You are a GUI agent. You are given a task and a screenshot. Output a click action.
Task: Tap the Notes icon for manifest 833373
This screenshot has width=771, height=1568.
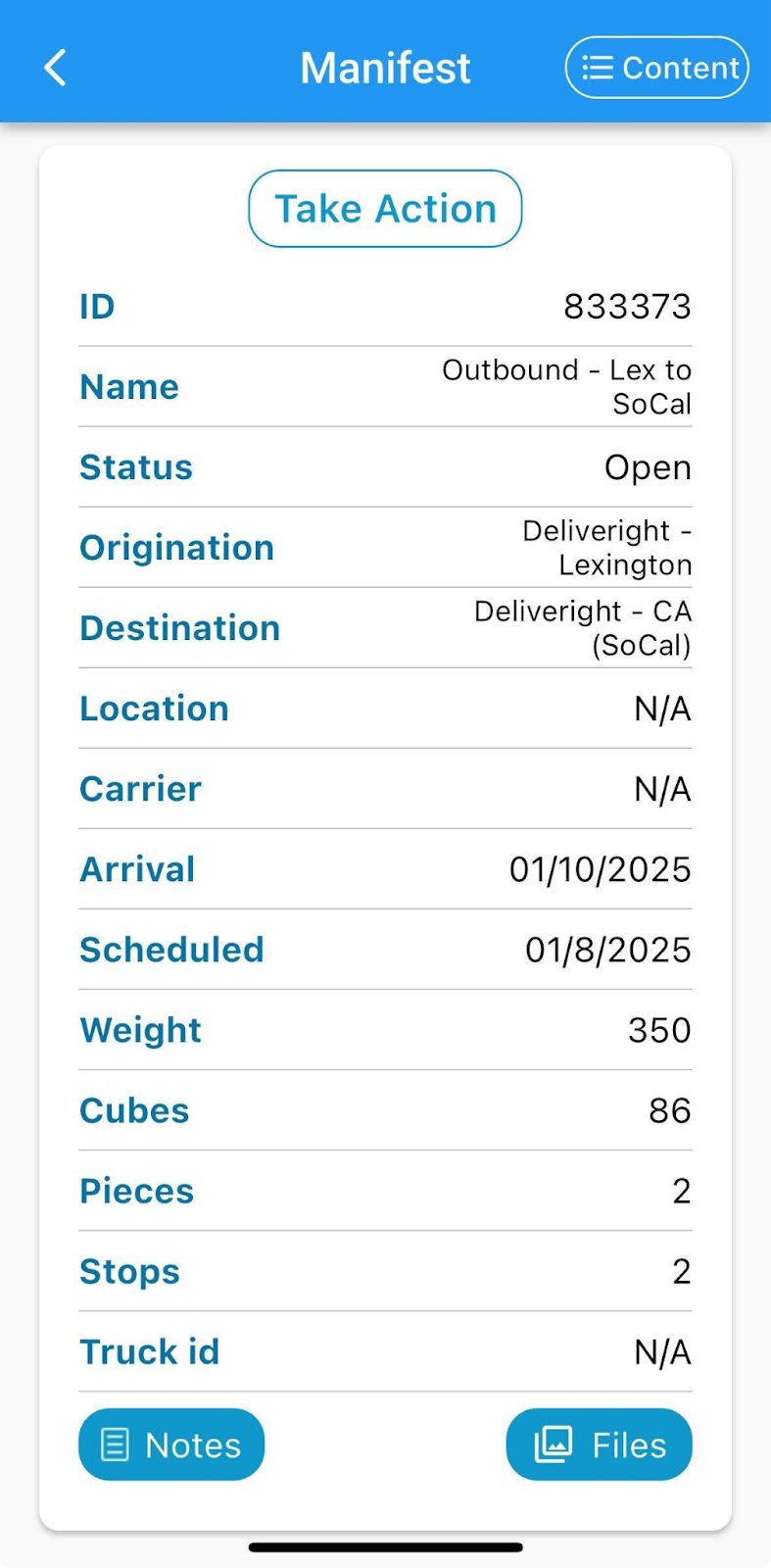[x=170, y=1444]
